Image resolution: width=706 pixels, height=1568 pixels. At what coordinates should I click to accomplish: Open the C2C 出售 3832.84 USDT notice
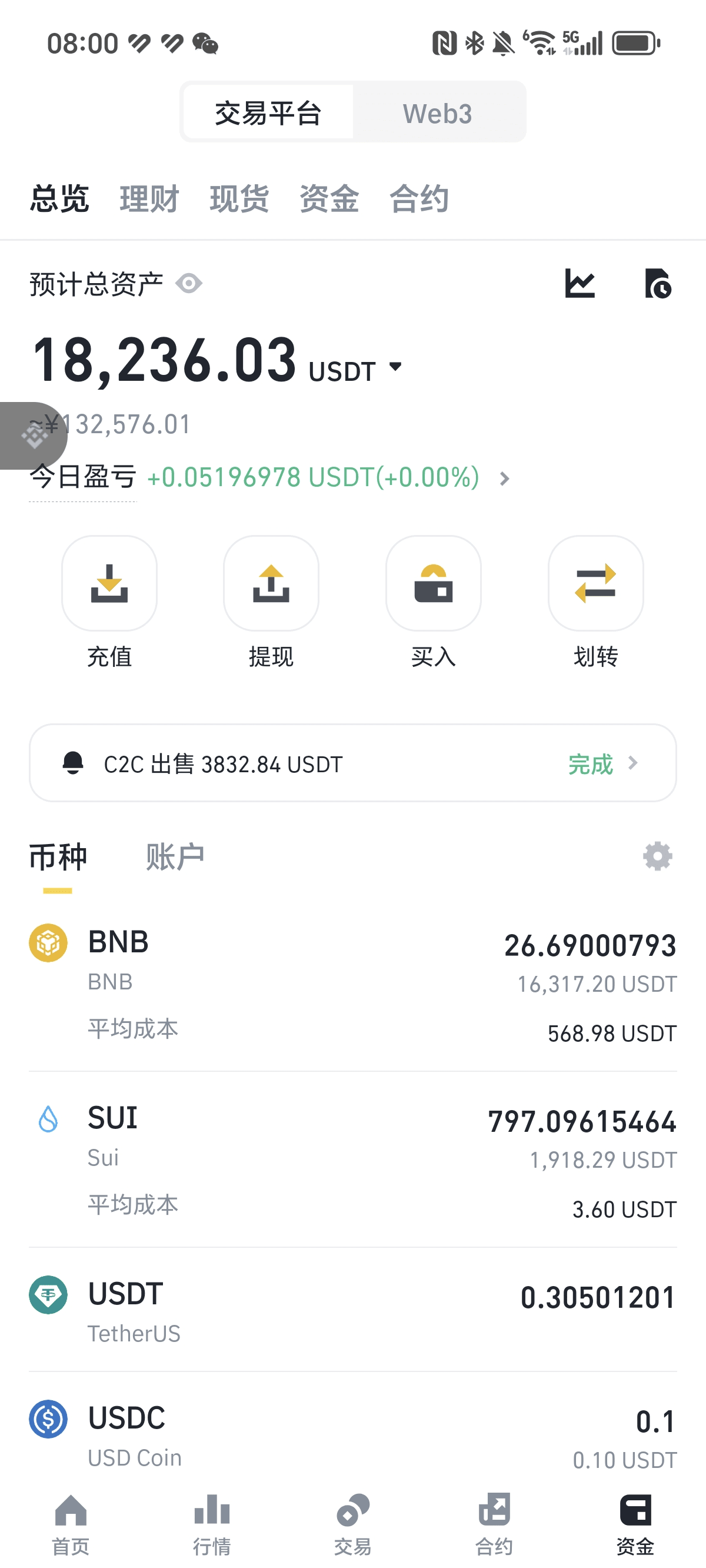pyautogui.click(x=353, y=763)
